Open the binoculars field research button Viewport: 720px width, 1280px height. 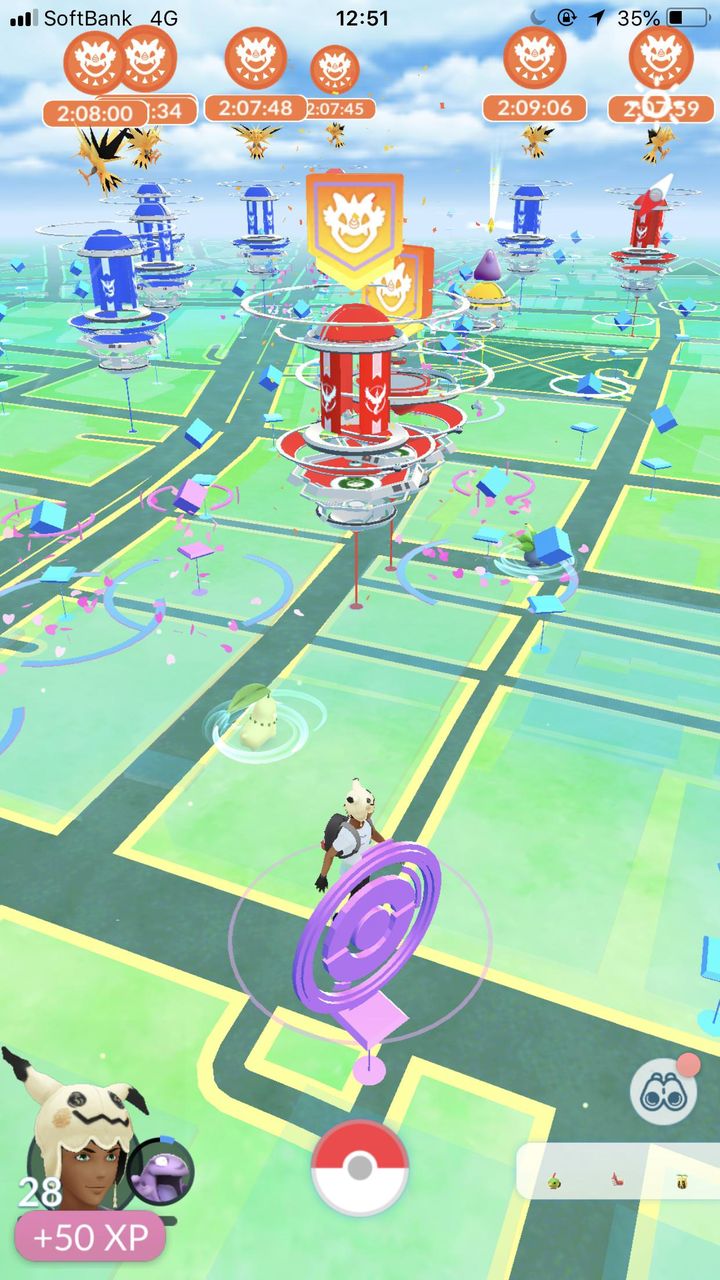click(663, 1091)
